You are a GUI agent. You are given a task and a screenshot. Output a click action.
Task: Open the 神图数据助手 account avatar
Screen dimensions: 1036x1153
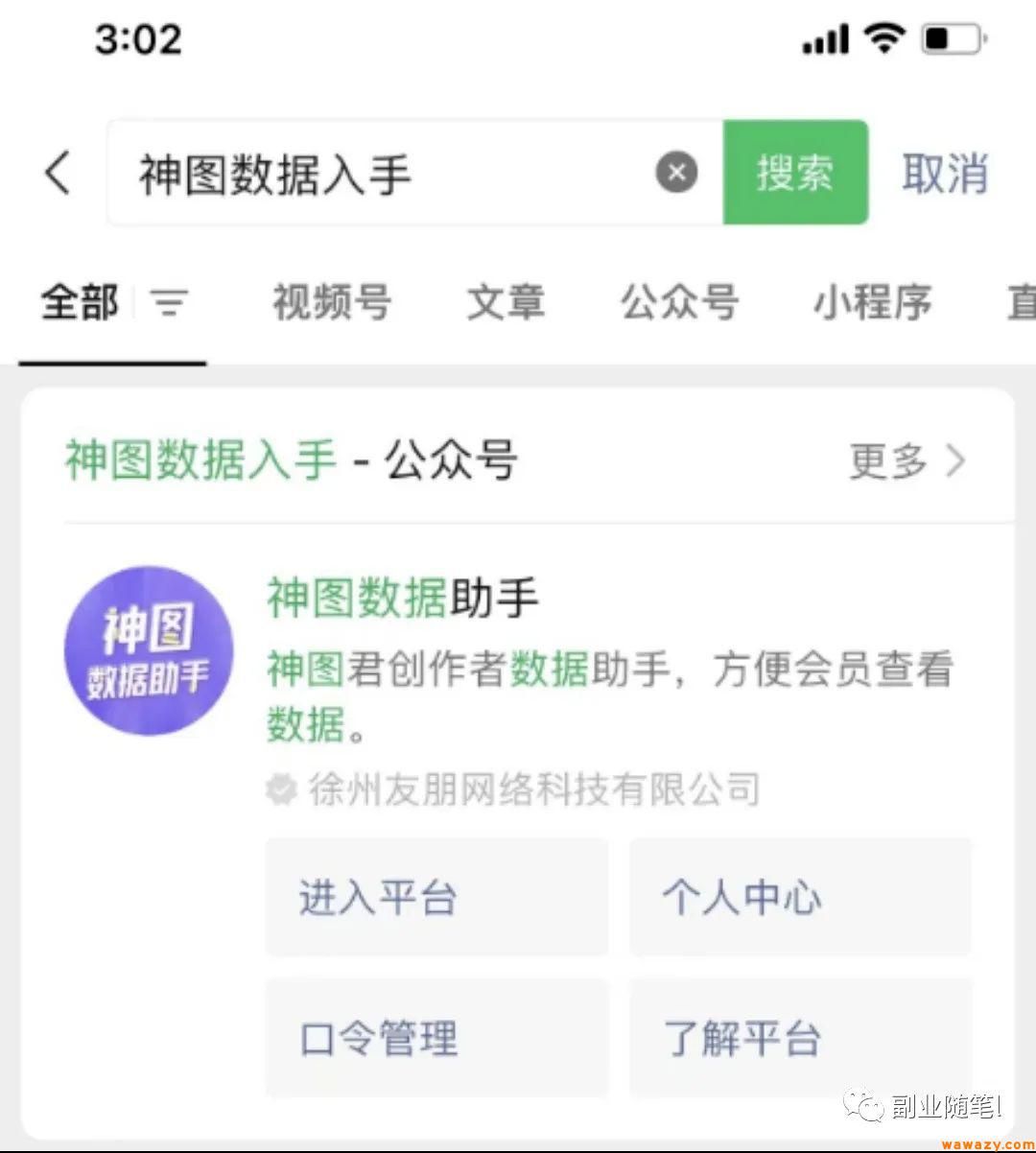click(x=149, y=650)
